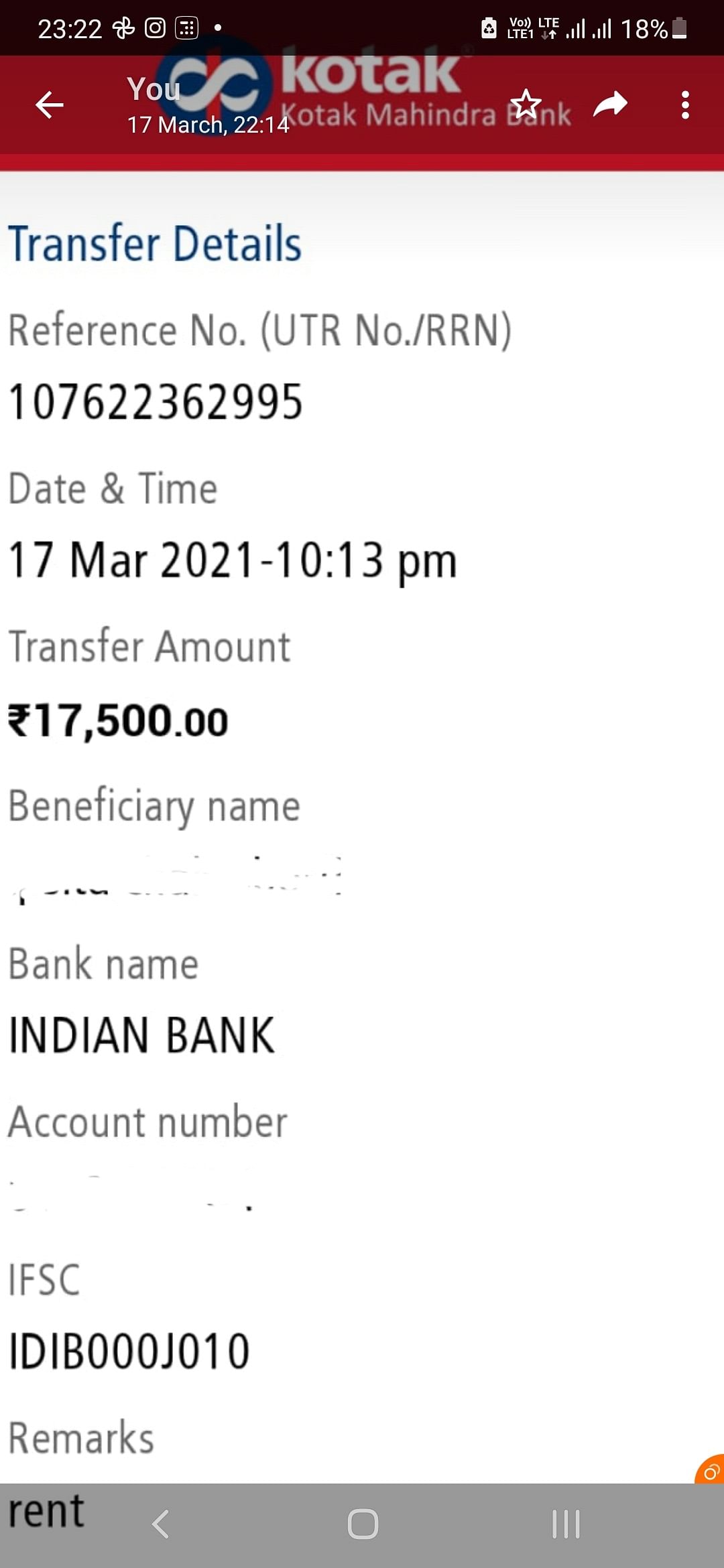This screenshot has width=724, height=1568.
Task: Forward this image with the arrow icon
Action: (x=610, y=105)
